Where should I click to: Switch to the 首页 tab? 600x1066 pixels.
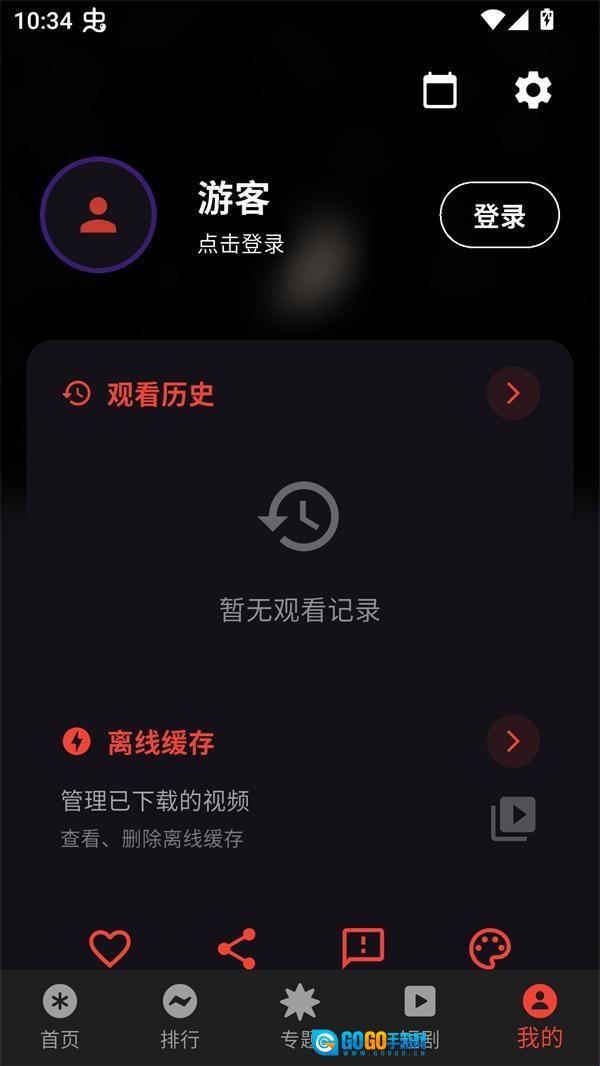pyautogui.click(x=60, y=1017)
